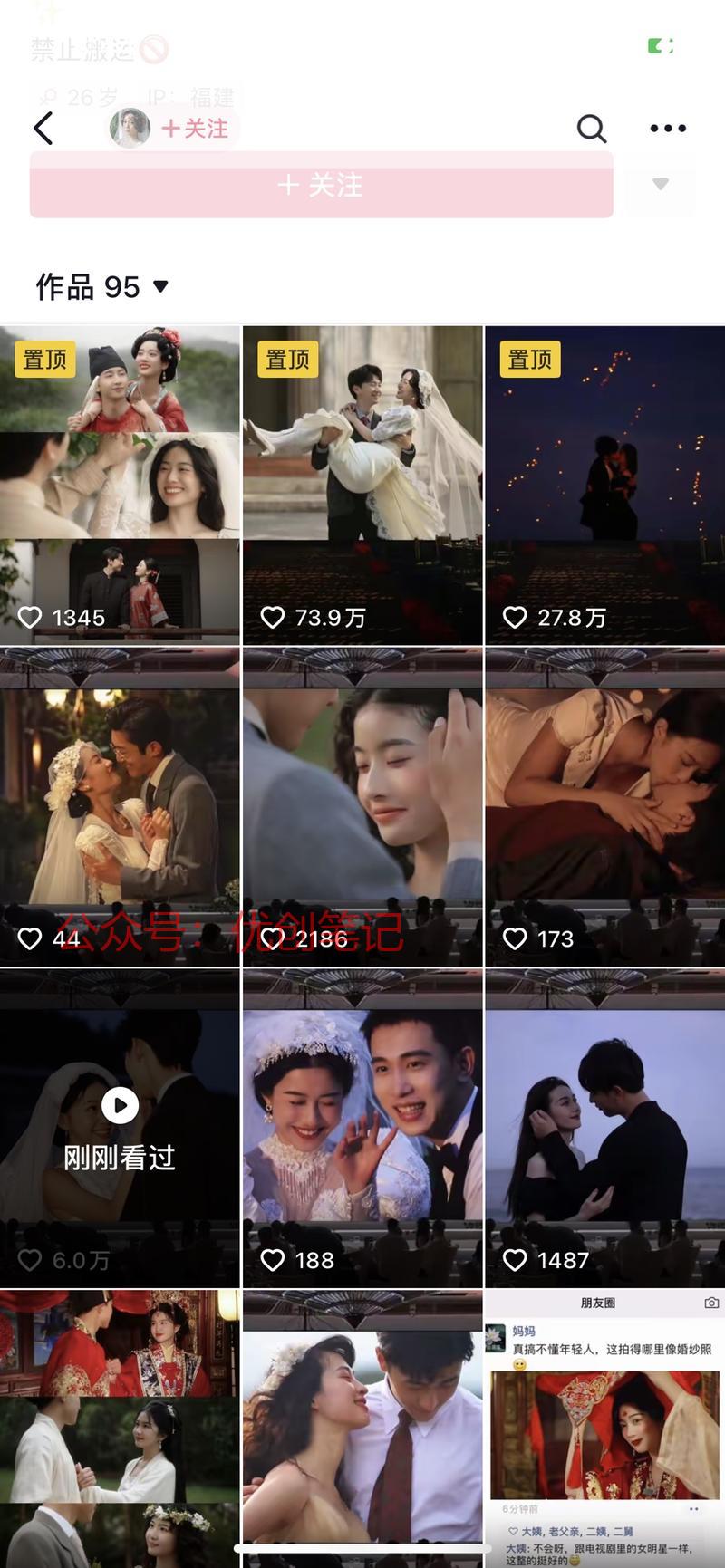Open the pinned video with 73.9万 likes
Viewport: 725px width, 1568px height.
tap(362, 485)
